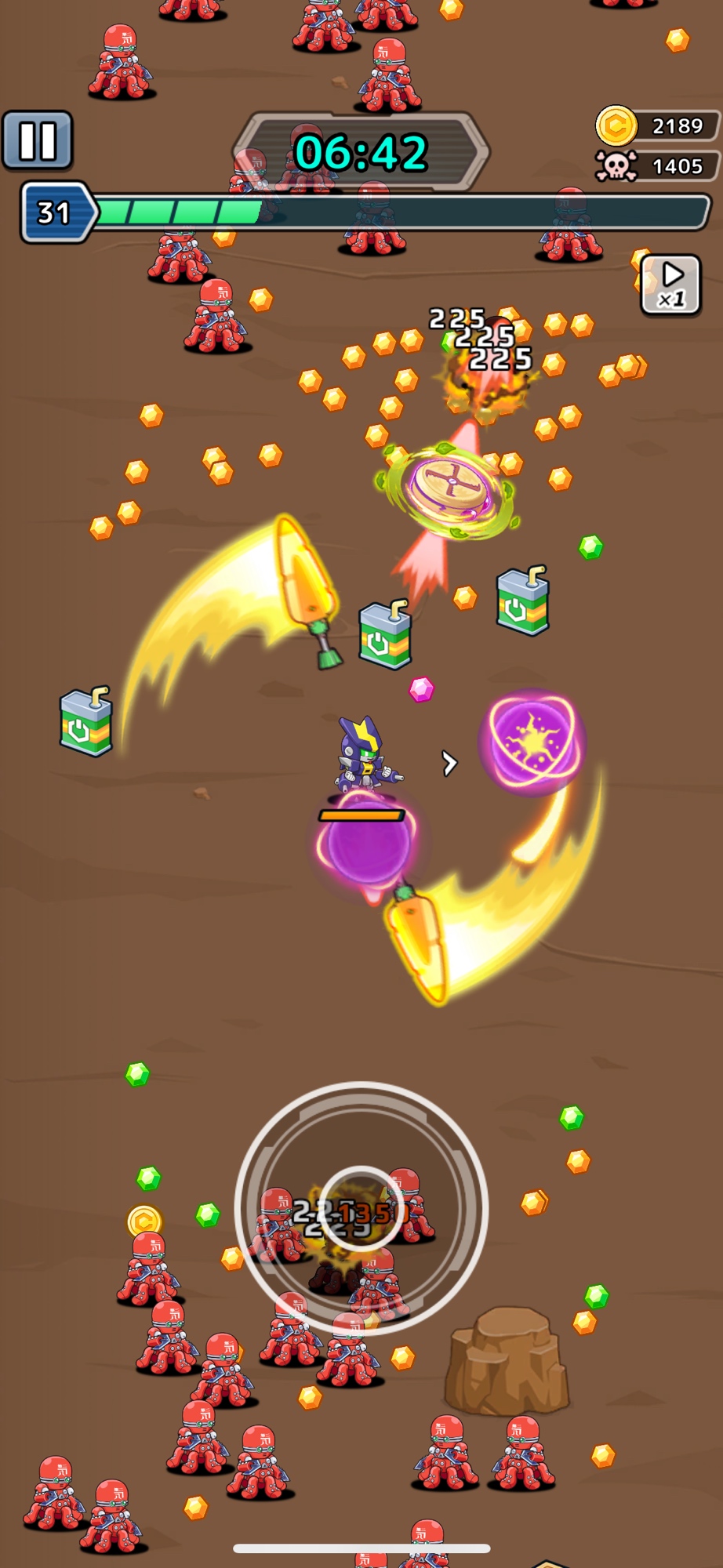
Task: Pause the game
Action: (38, 140)
